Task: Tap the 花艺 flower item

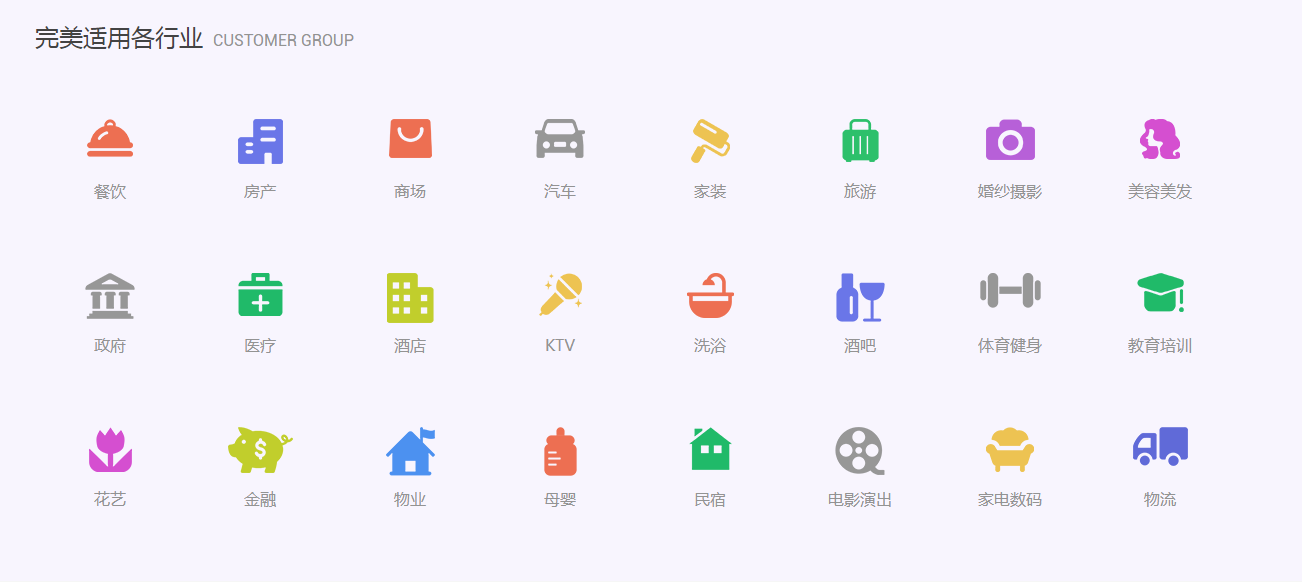Action: pyautogui.click(x=110, y=451)
